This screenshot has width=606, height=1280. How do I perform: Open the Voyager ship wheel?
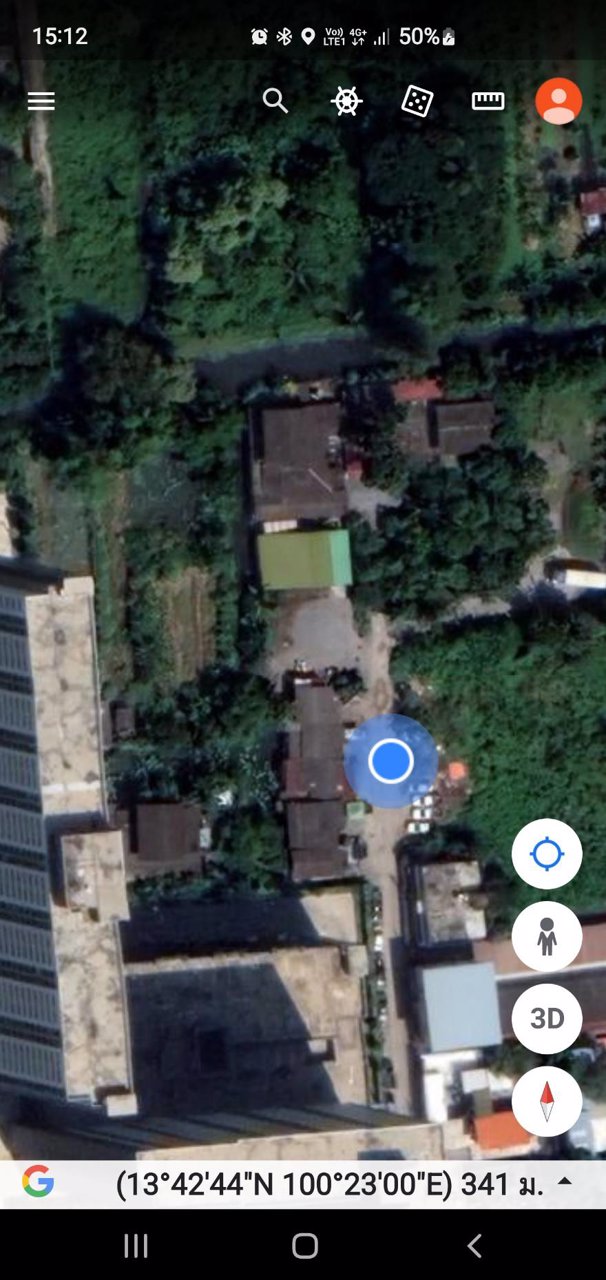[x=346, y=101]
